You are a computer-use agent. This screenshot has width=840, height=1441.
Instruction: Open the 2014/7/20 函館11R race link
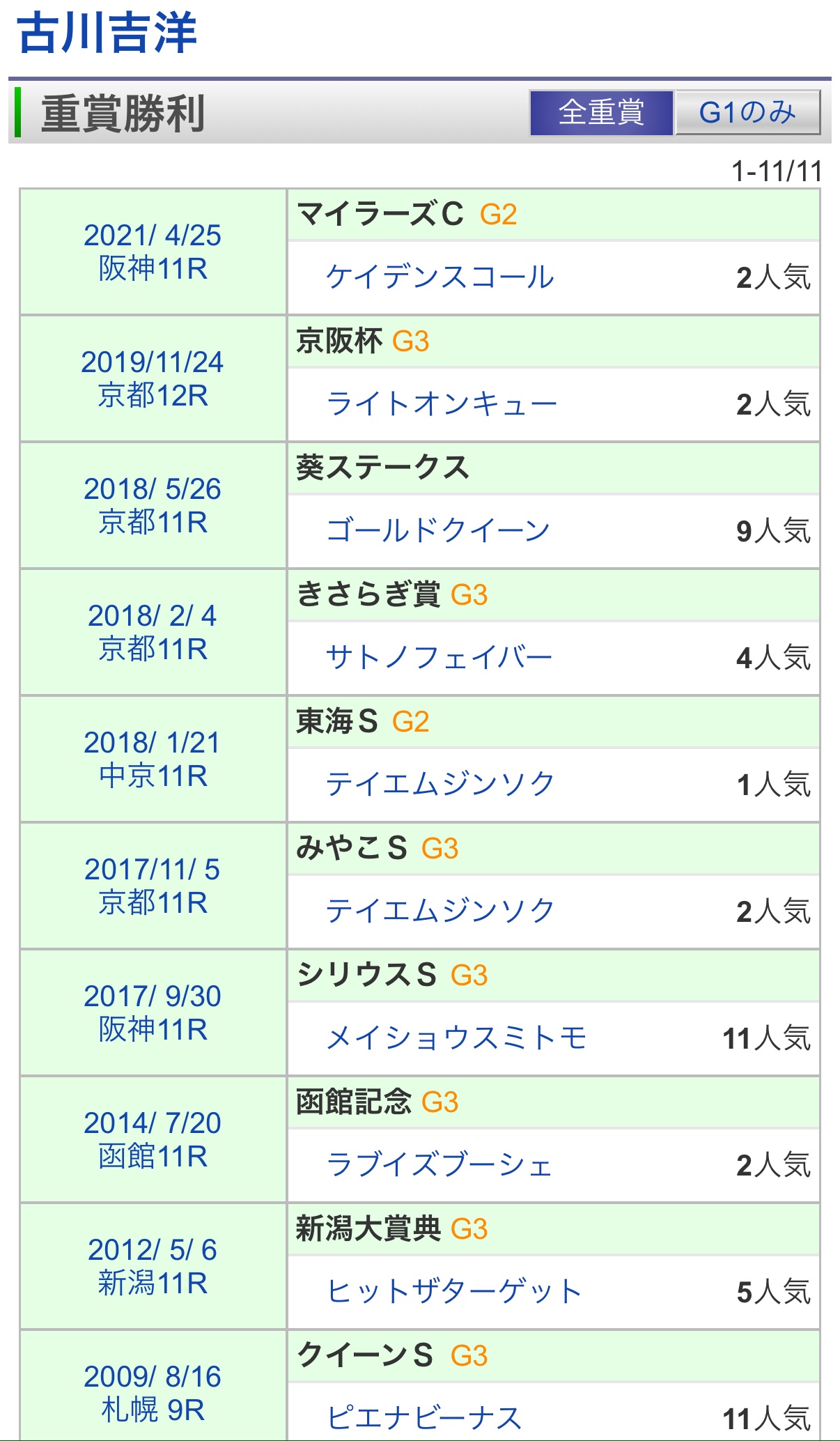pyautogui.click(x=153, y=1139)
